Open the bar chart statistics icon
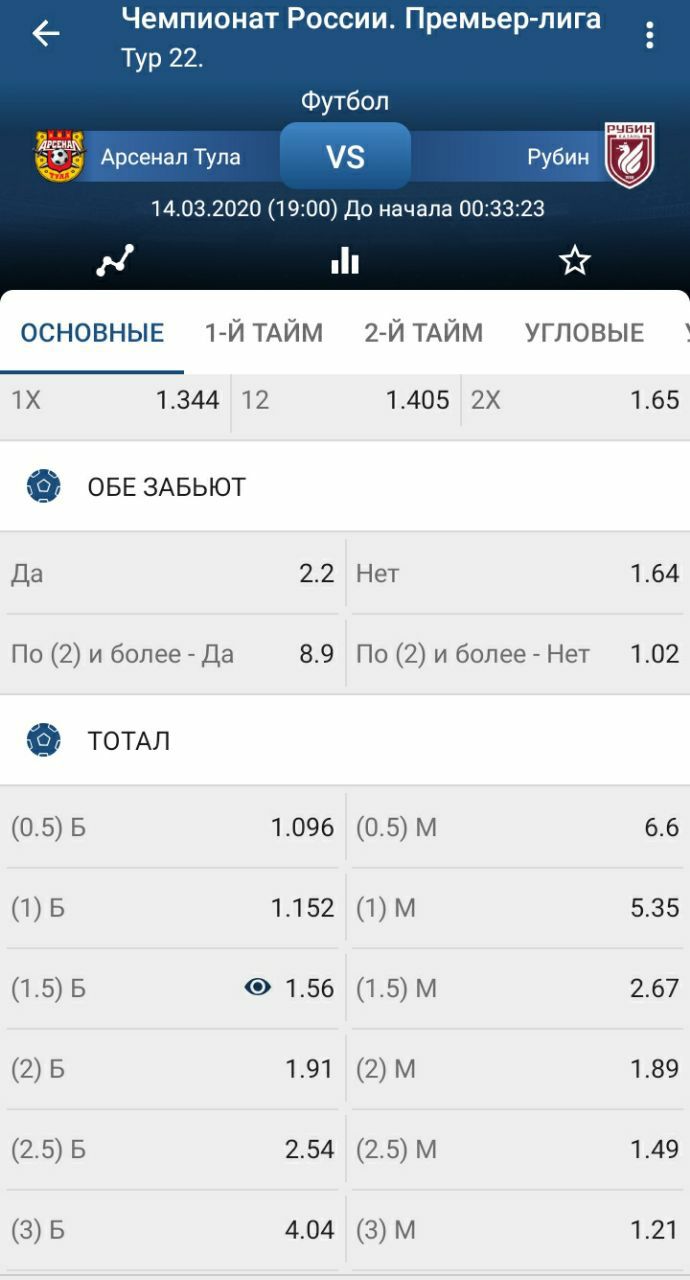This screenshot has width=690, height=1280. (345, 261)
